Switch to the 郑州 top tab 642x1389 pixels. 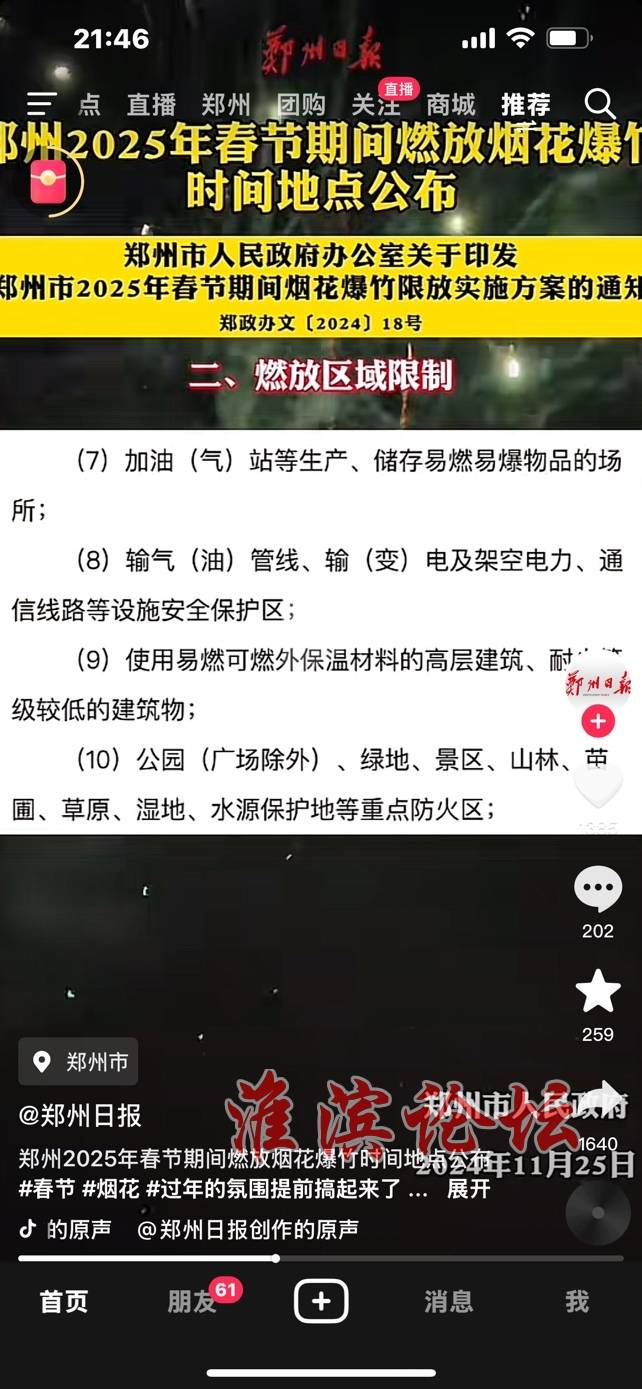(225, 105)
